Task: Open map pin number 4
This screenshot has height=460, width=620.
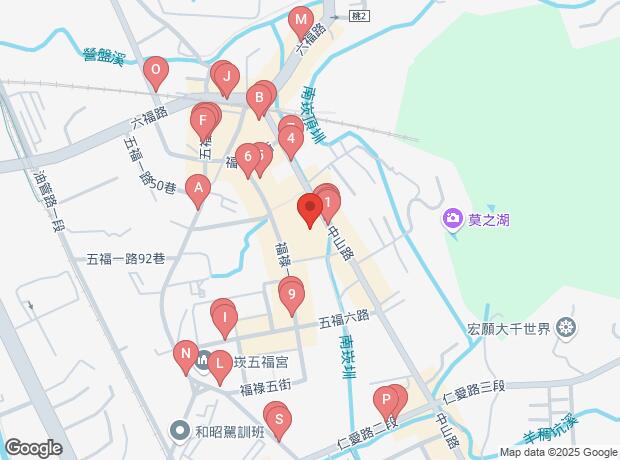Action: pos(290,140)
